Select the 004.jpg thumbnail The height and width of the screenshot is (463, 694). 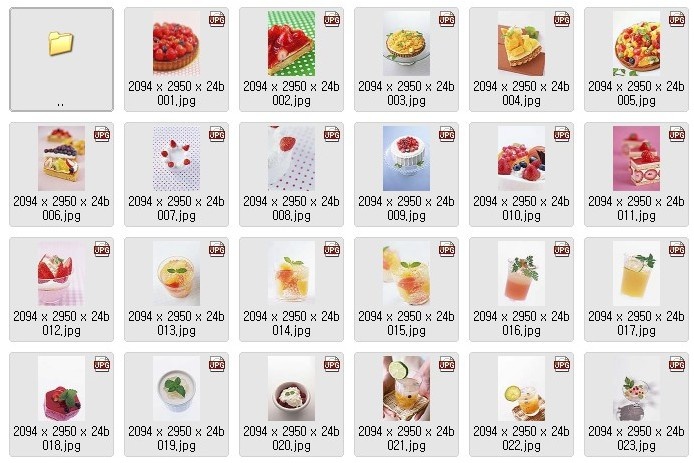(x=521, y=59)
